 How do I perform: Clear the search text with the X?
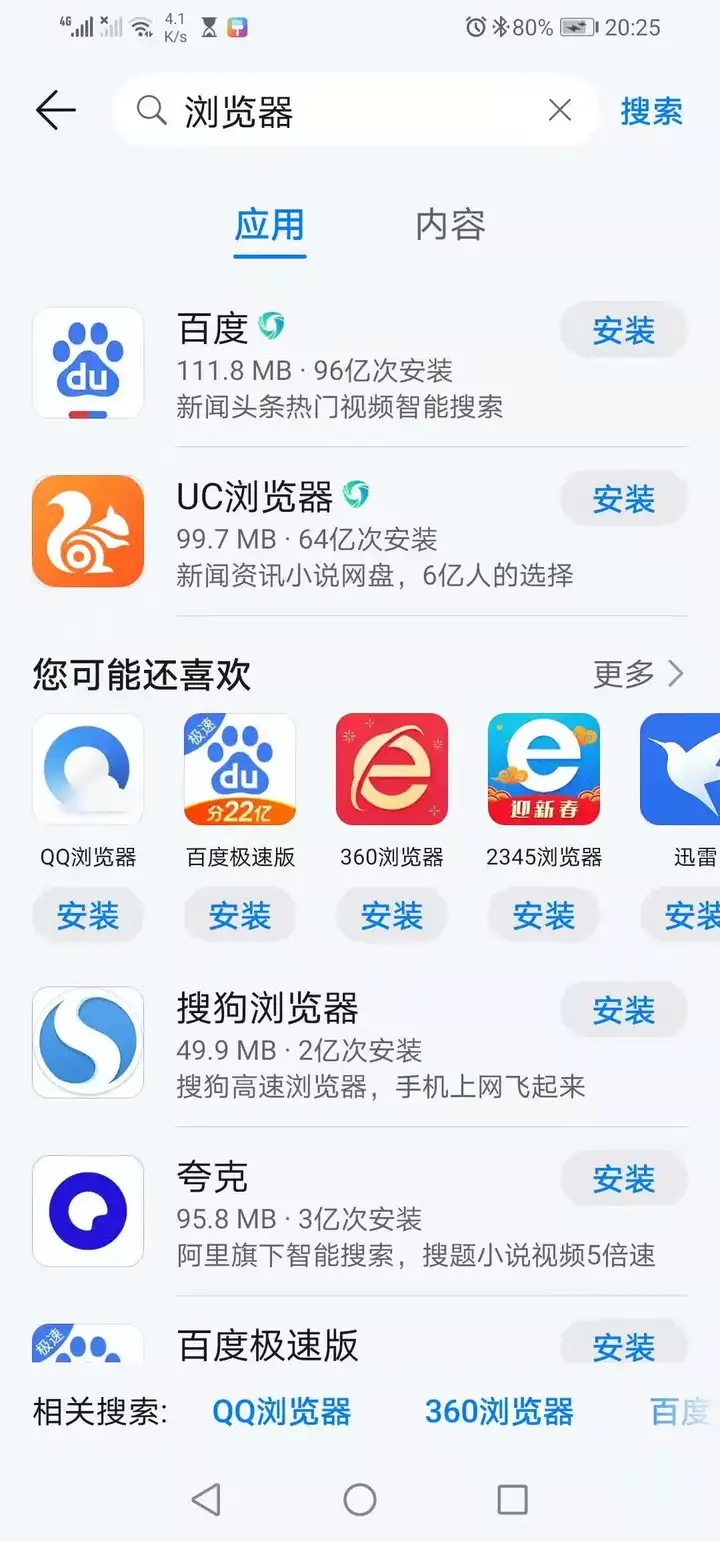coord(560,110)
